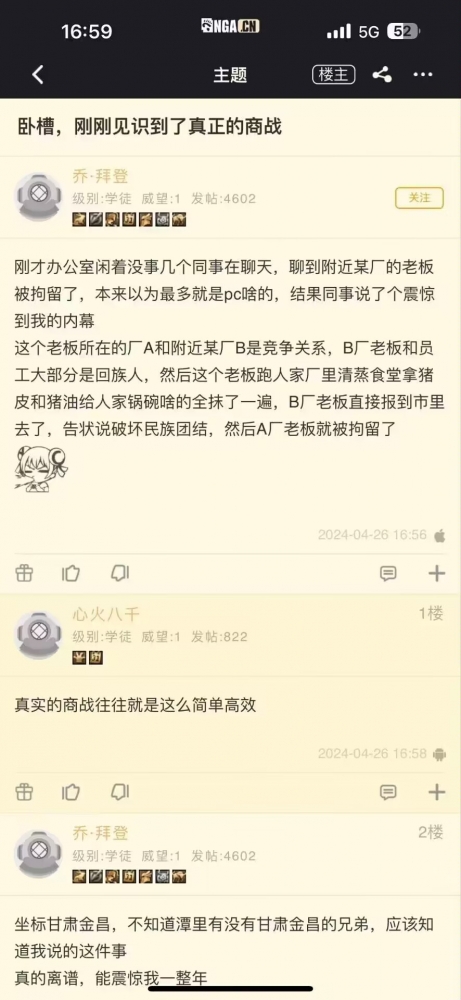Dislike 心火八千's reply
The image size is (461, 1000).
point(119,792)
